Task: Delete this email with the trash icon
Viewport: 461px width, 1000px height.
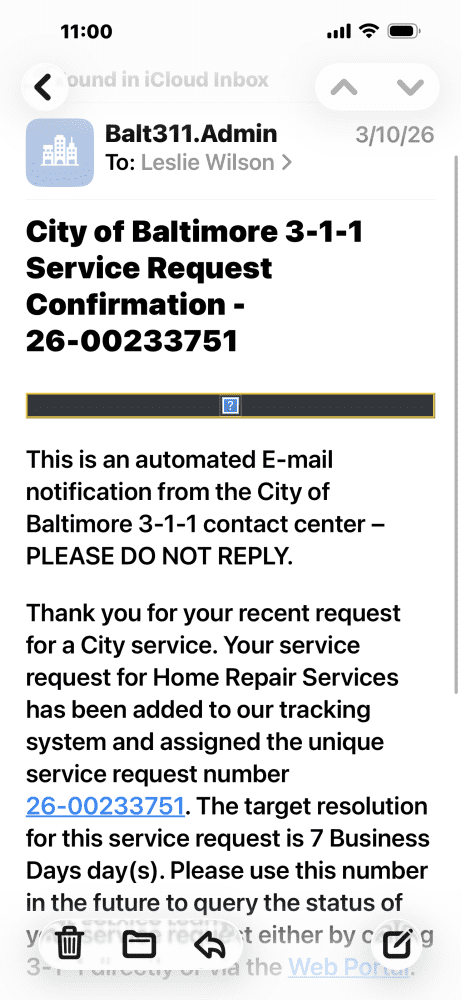Action: coord(70,943)
